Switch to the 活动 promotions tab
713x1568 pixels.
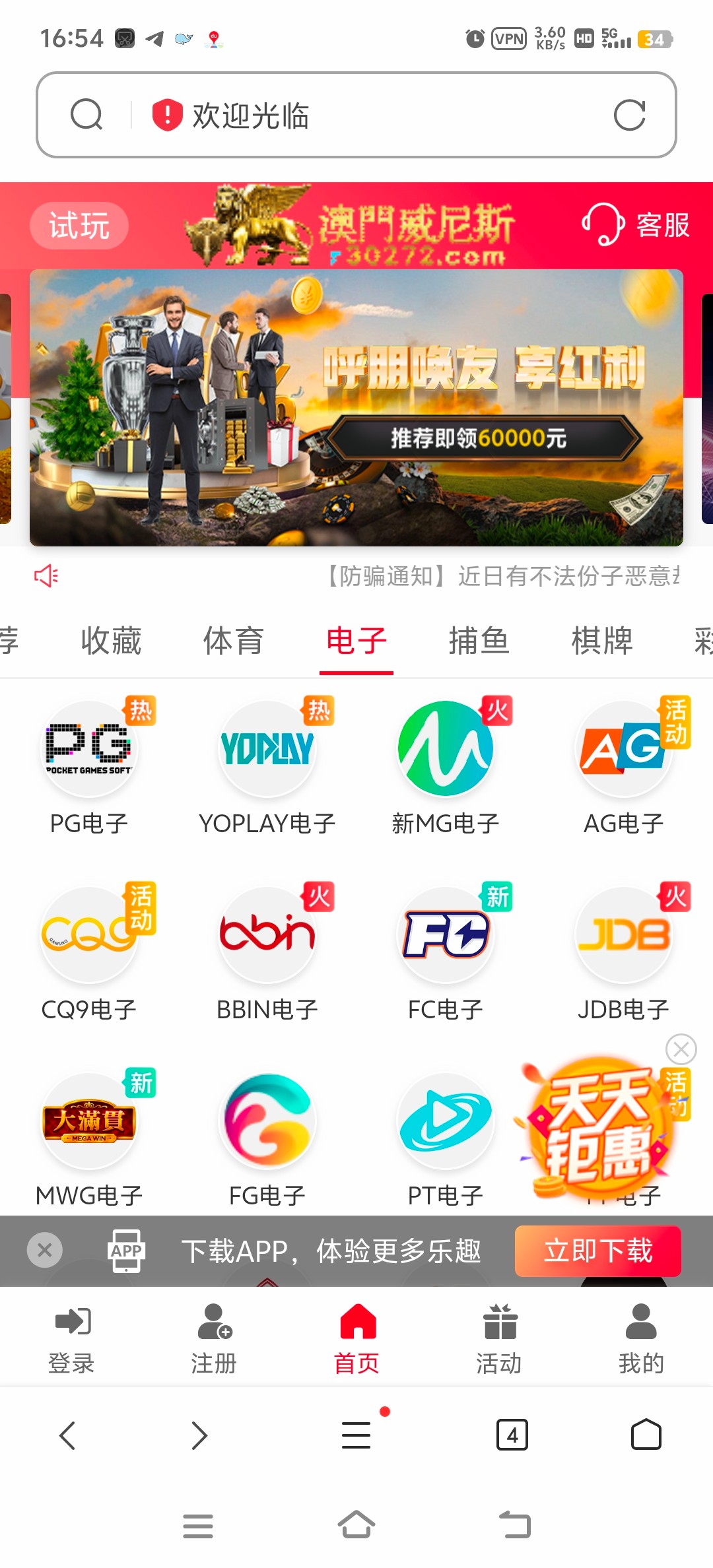coord(499,1338)
